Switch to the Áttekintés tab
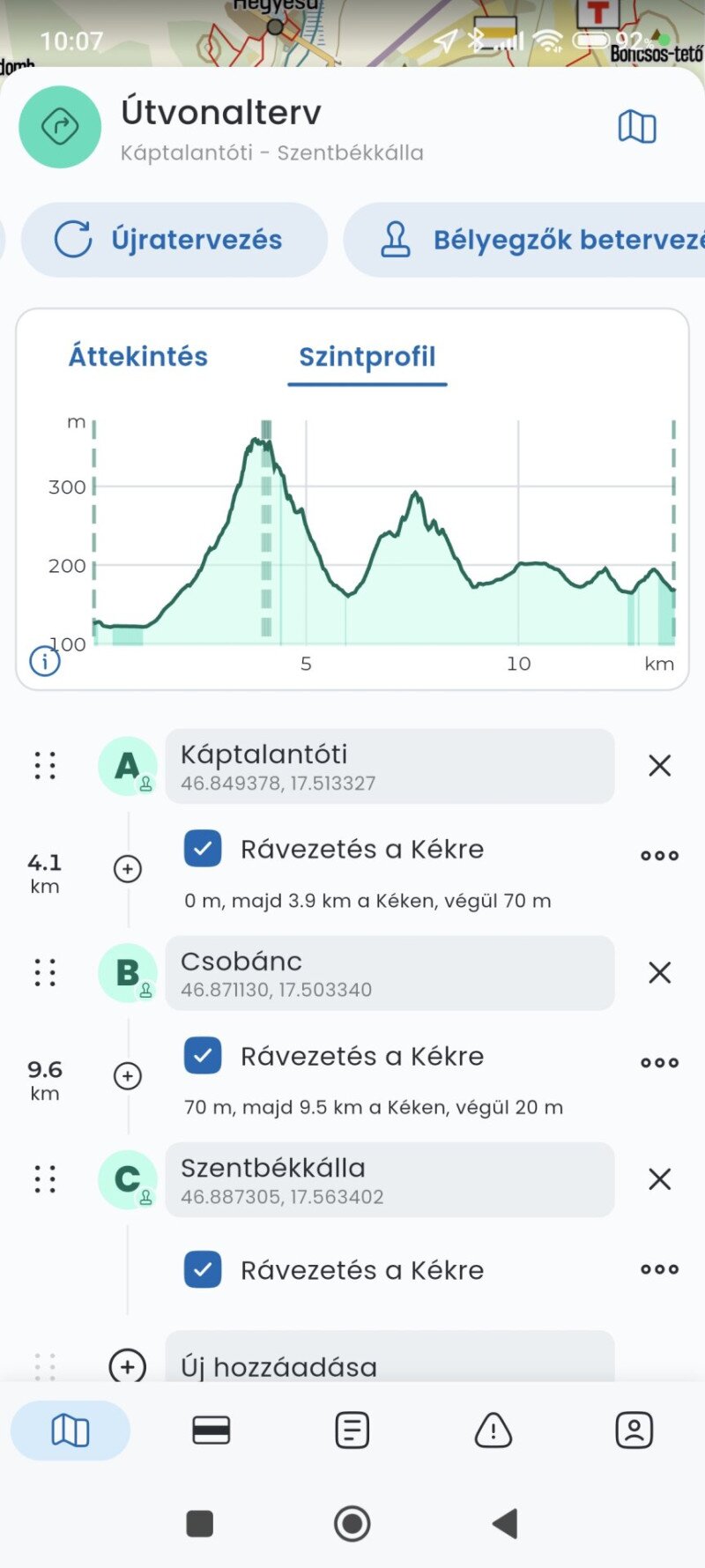 click(x=138, y=357)
